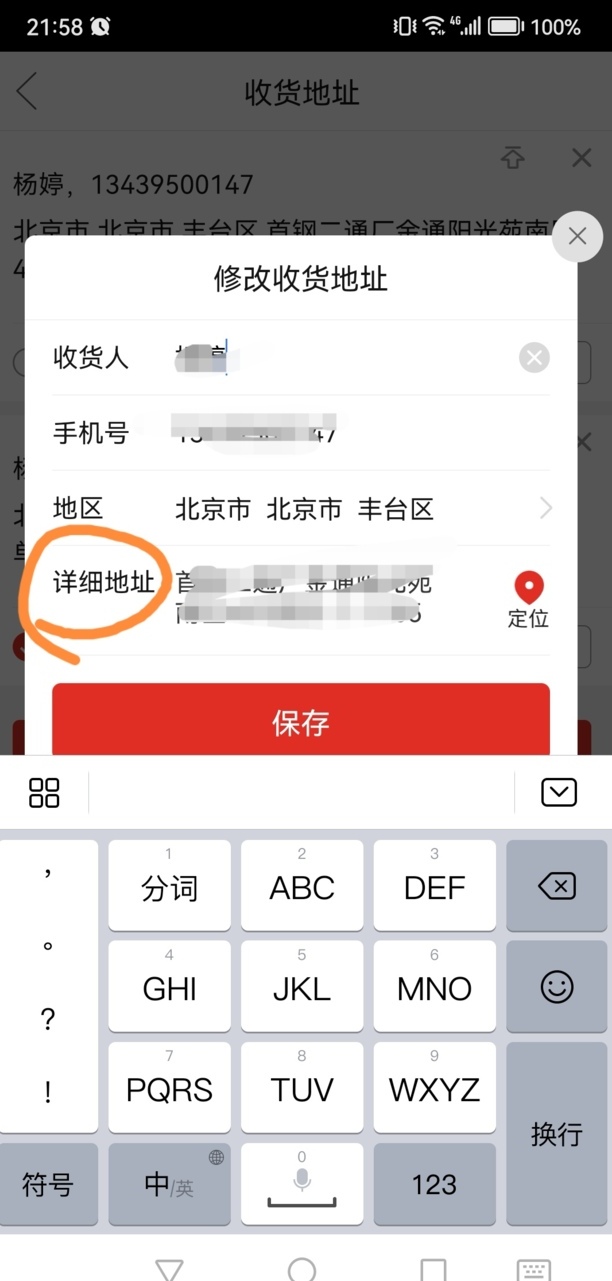
Task: Switch to the 符号 symbols keyboard
Action: [48, 1185]
